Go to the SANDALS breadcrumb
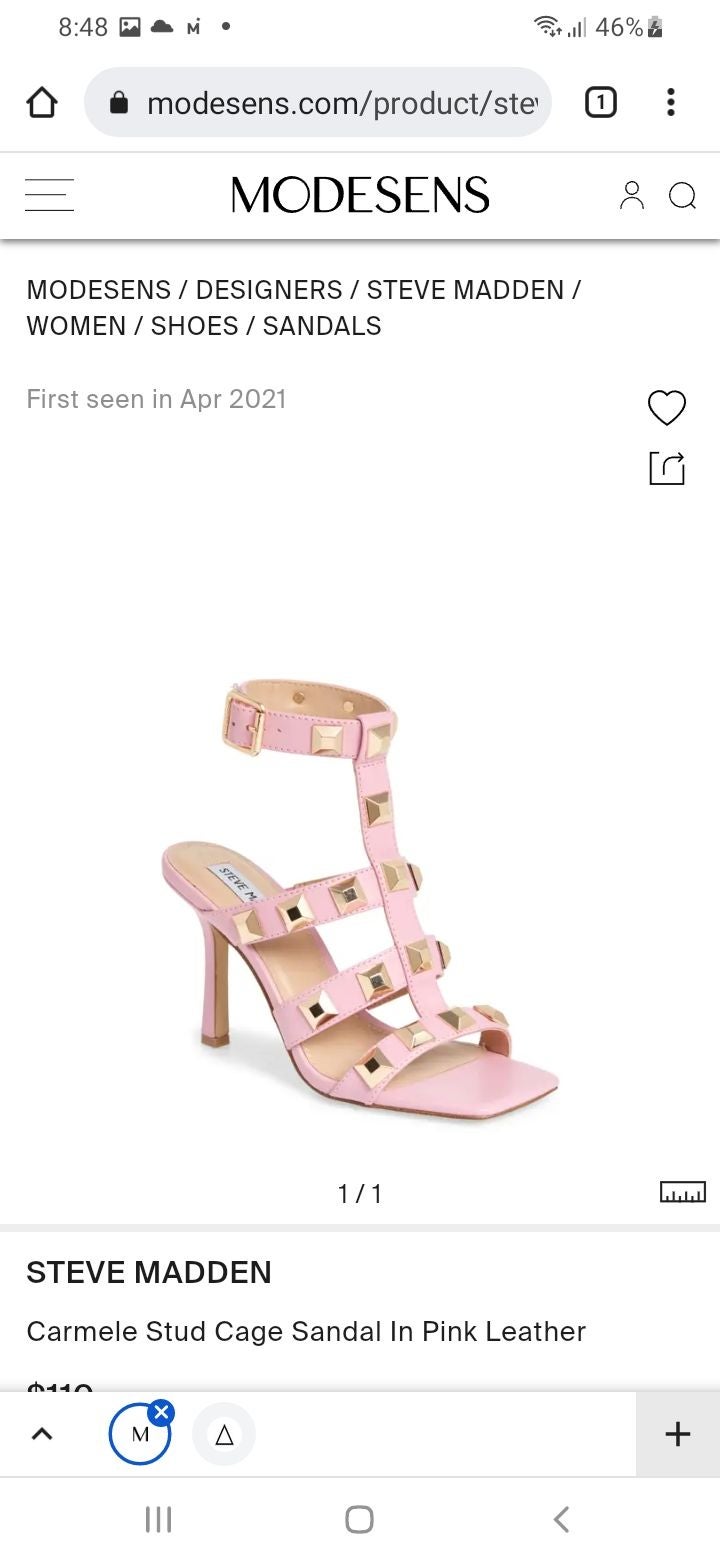720x1560 pixels. pos(322,326)
